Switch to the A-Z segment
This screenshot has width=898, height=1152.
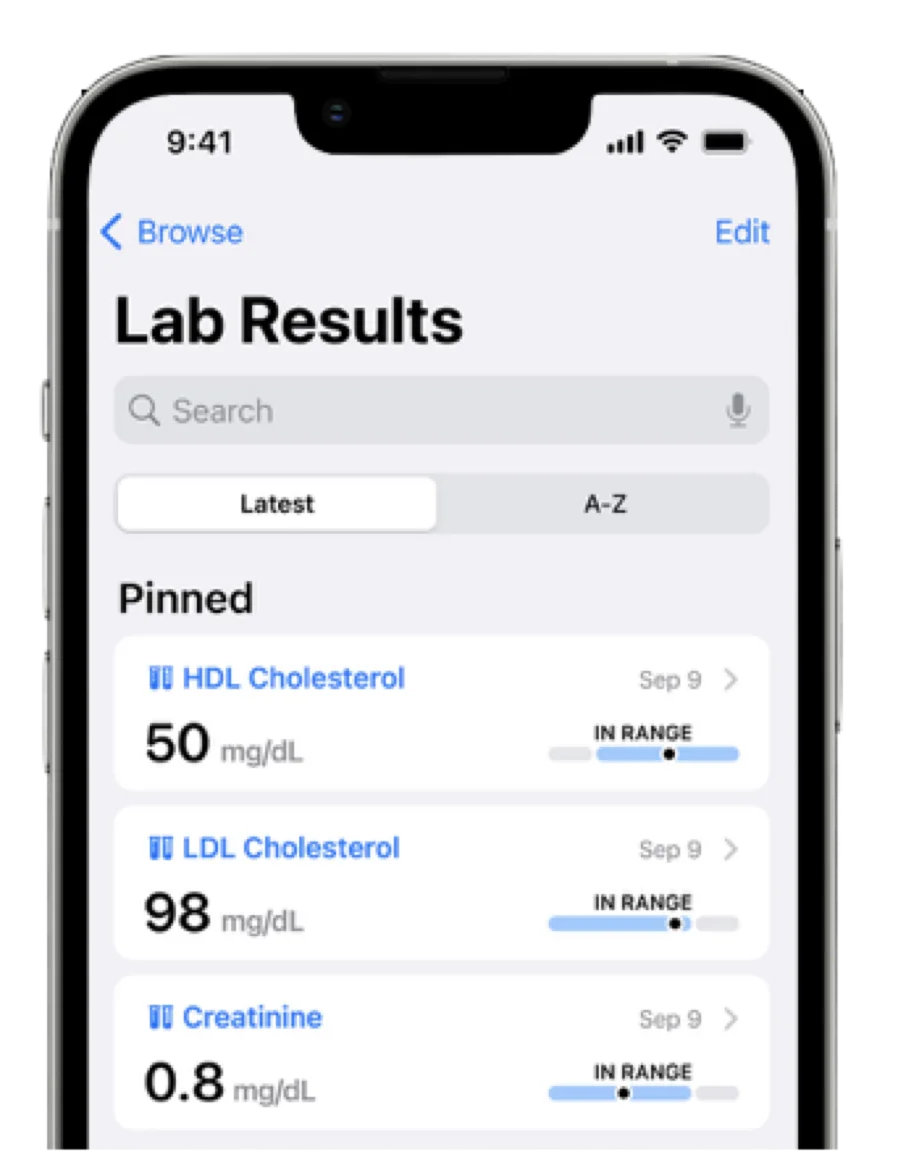(604, 504)
